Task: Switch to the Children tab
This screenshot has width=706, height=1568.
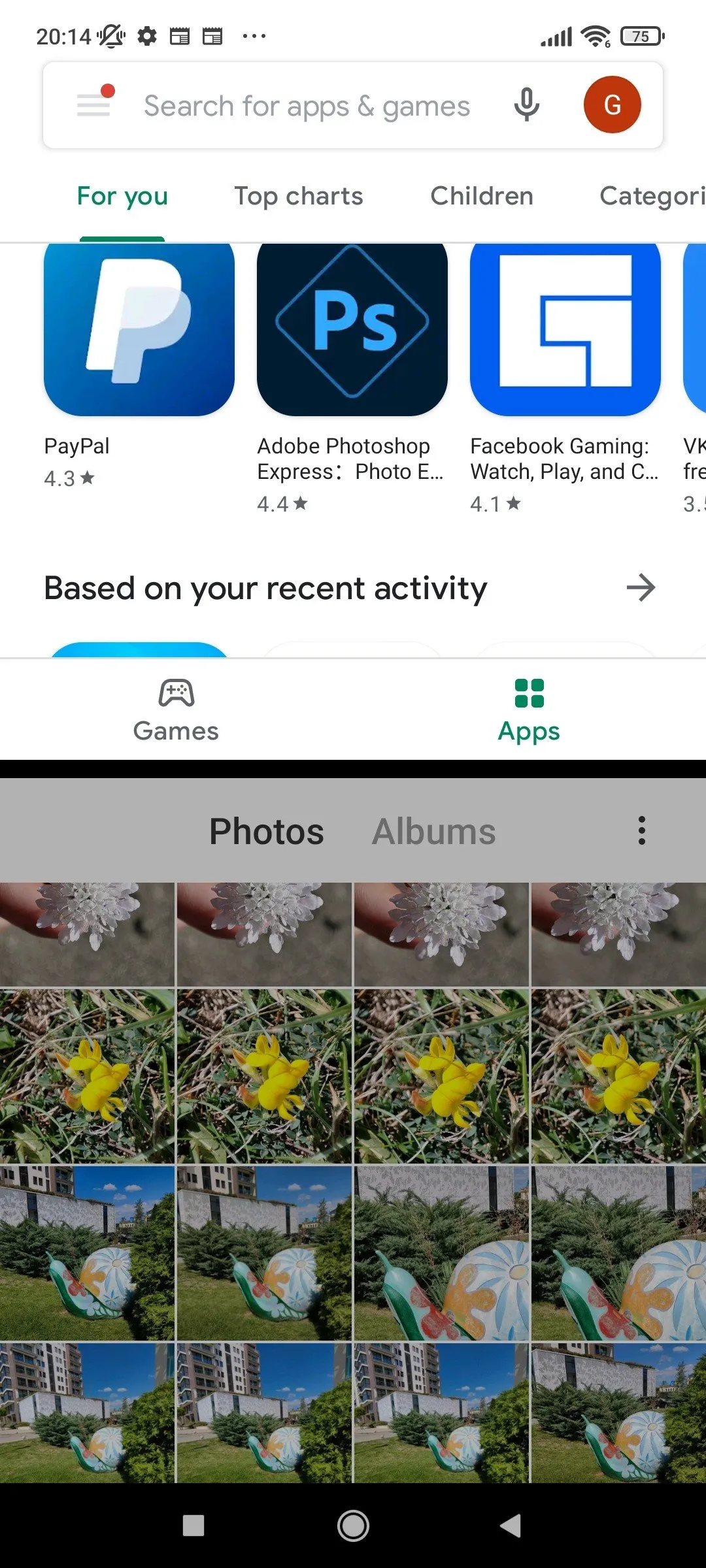Action: tap(481, 196)
